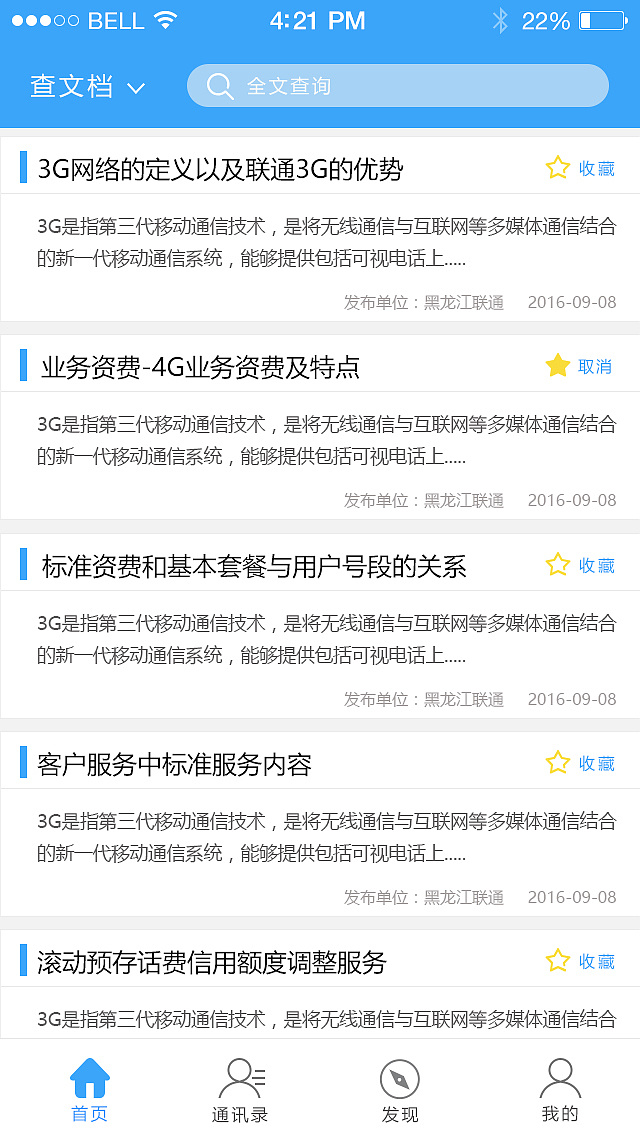Open the 3G网络的定义以及联通3G的优势 document

pyautogui.click(x=220, y=169)
